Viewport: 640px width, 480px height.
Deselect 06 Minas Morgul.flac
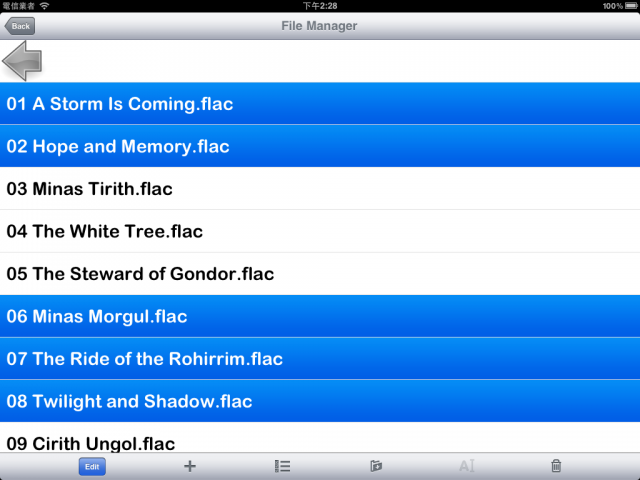pos(320,316)
